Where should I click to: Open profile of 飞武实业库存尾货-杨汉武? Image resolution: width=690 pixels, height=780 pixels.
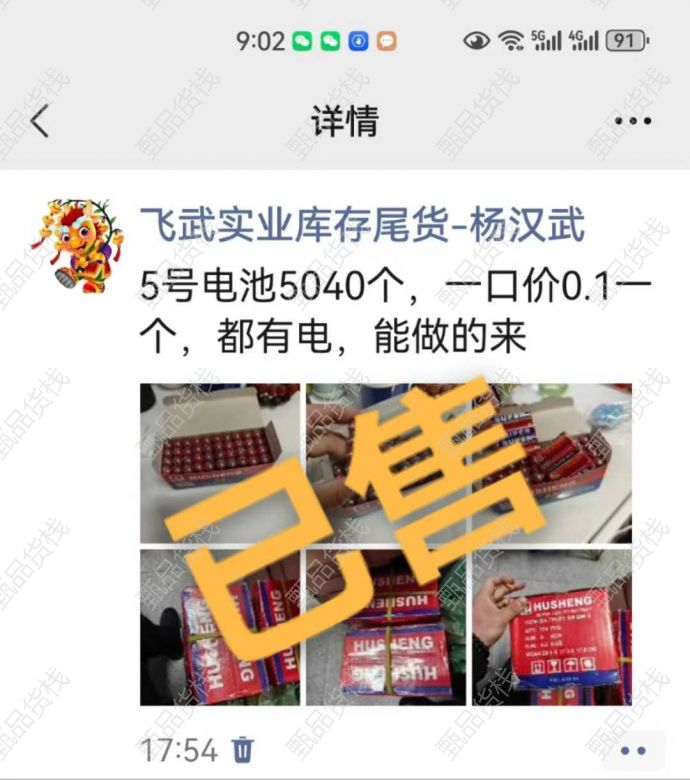[361, 224]
